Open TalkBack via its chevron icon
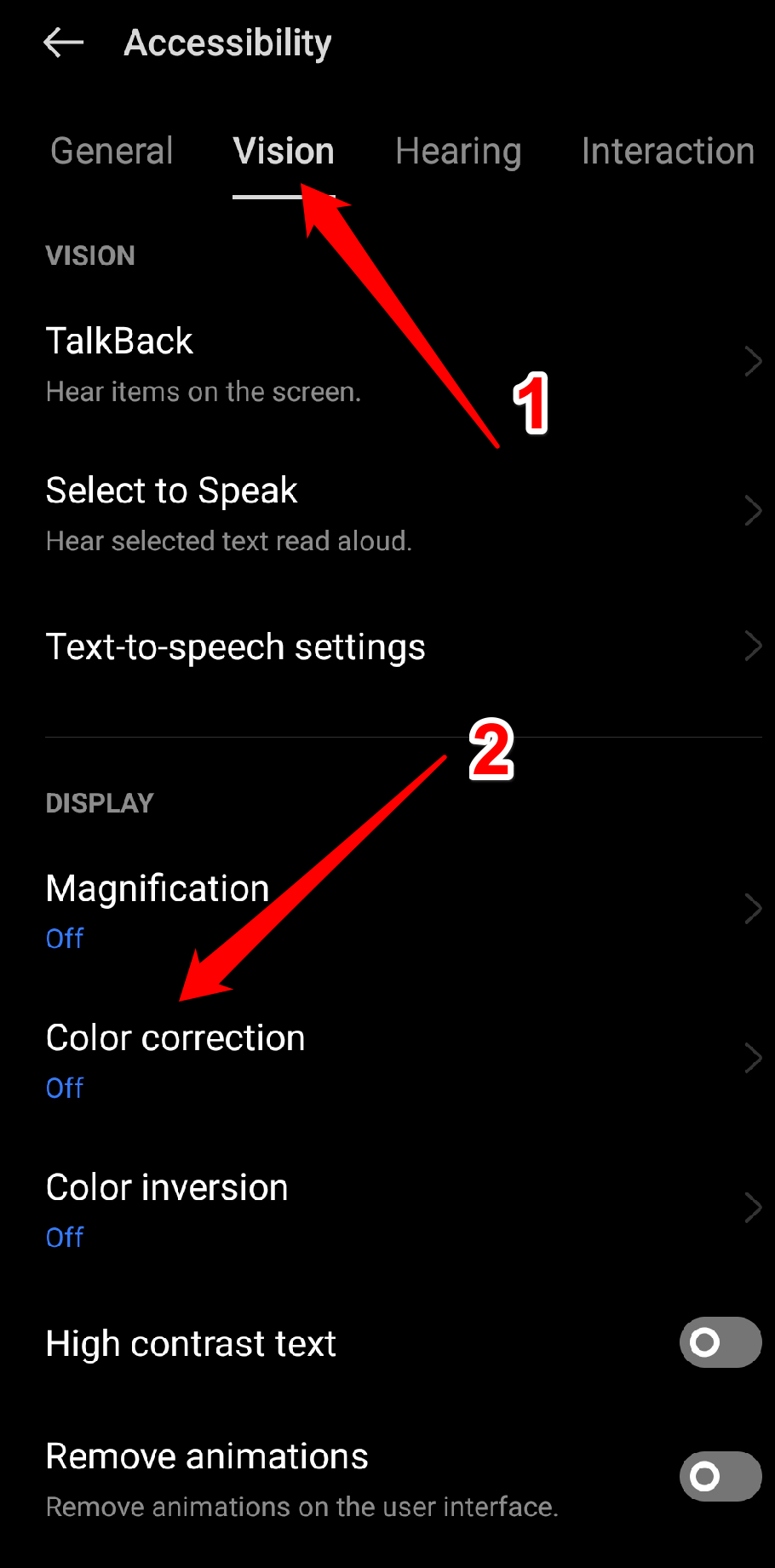Screen dimensions: 775x1568 point(753,361)
